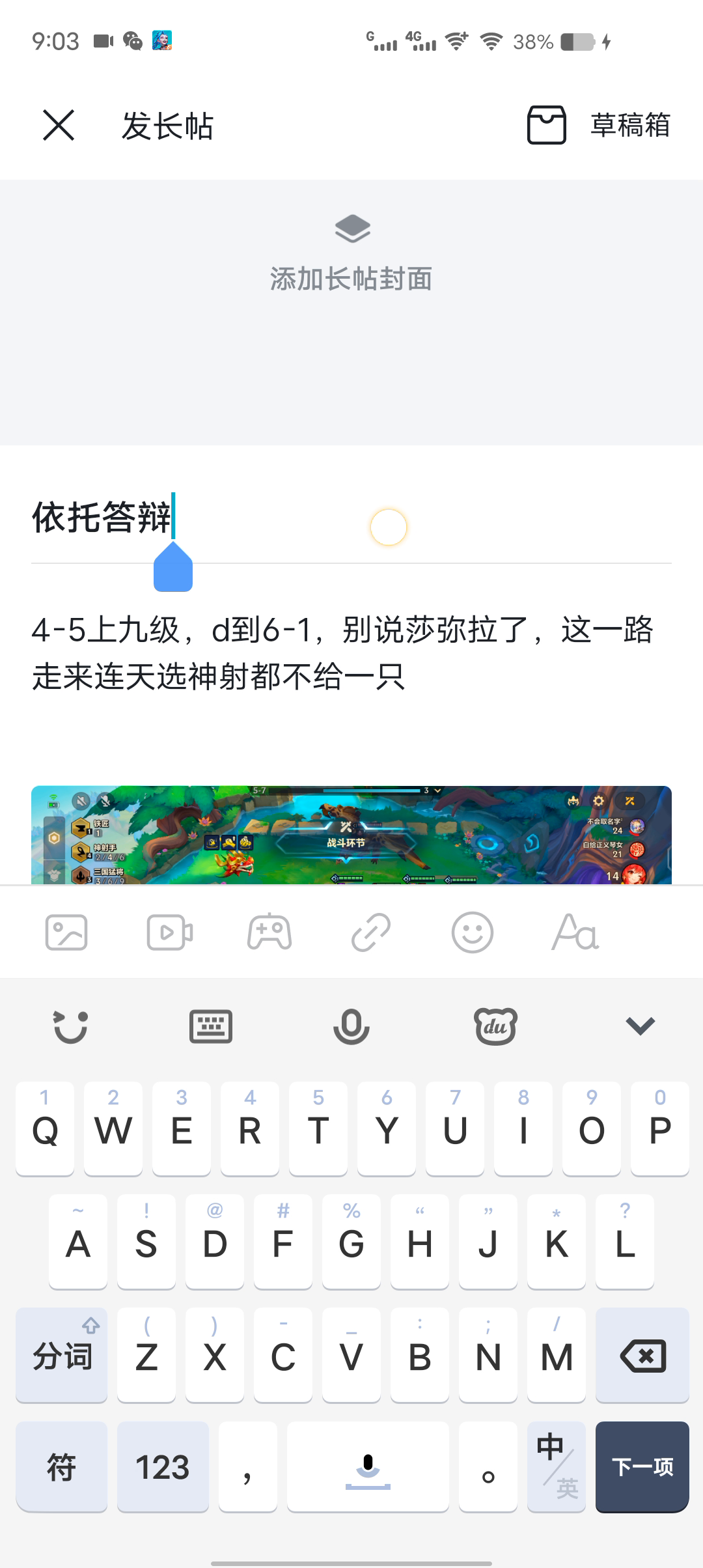Screen dimensions: 703x1568
Task: Tap the post body text starting 4-5上九级
Action: coord(344,653)
